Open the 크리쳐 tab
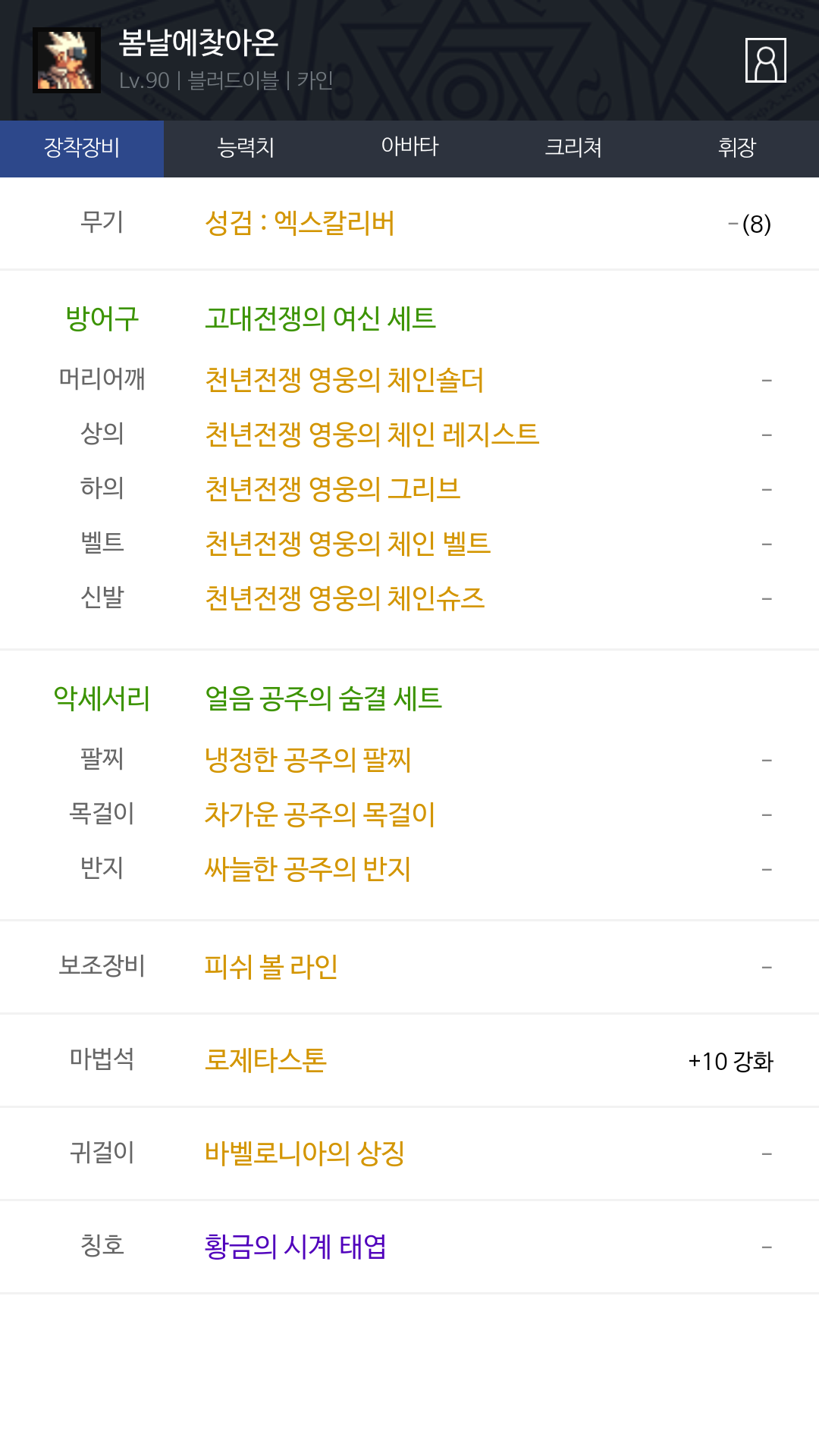 pos(573,149)
